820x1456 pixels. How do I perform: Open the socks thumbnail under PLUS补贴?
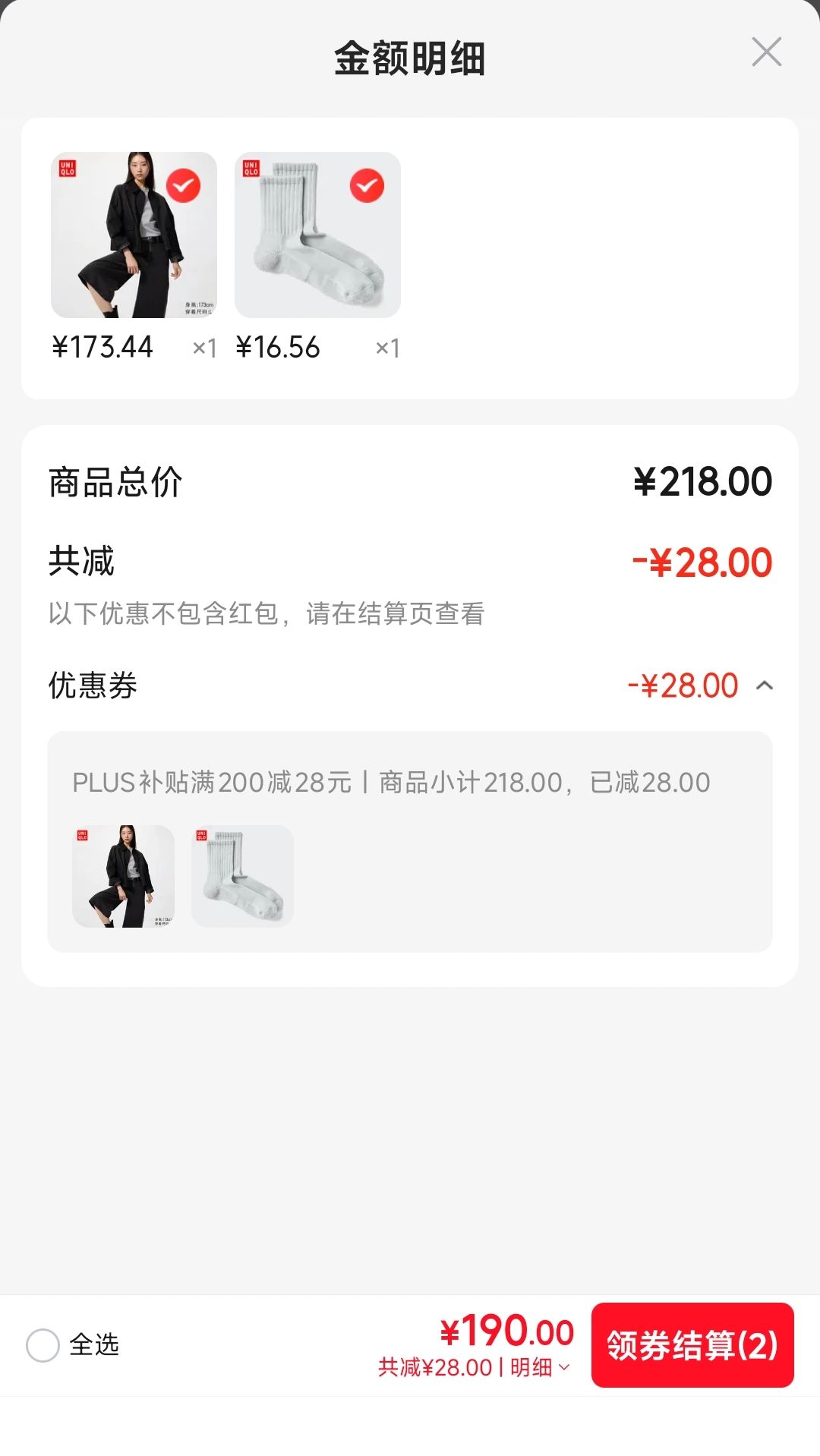point(242,876)
